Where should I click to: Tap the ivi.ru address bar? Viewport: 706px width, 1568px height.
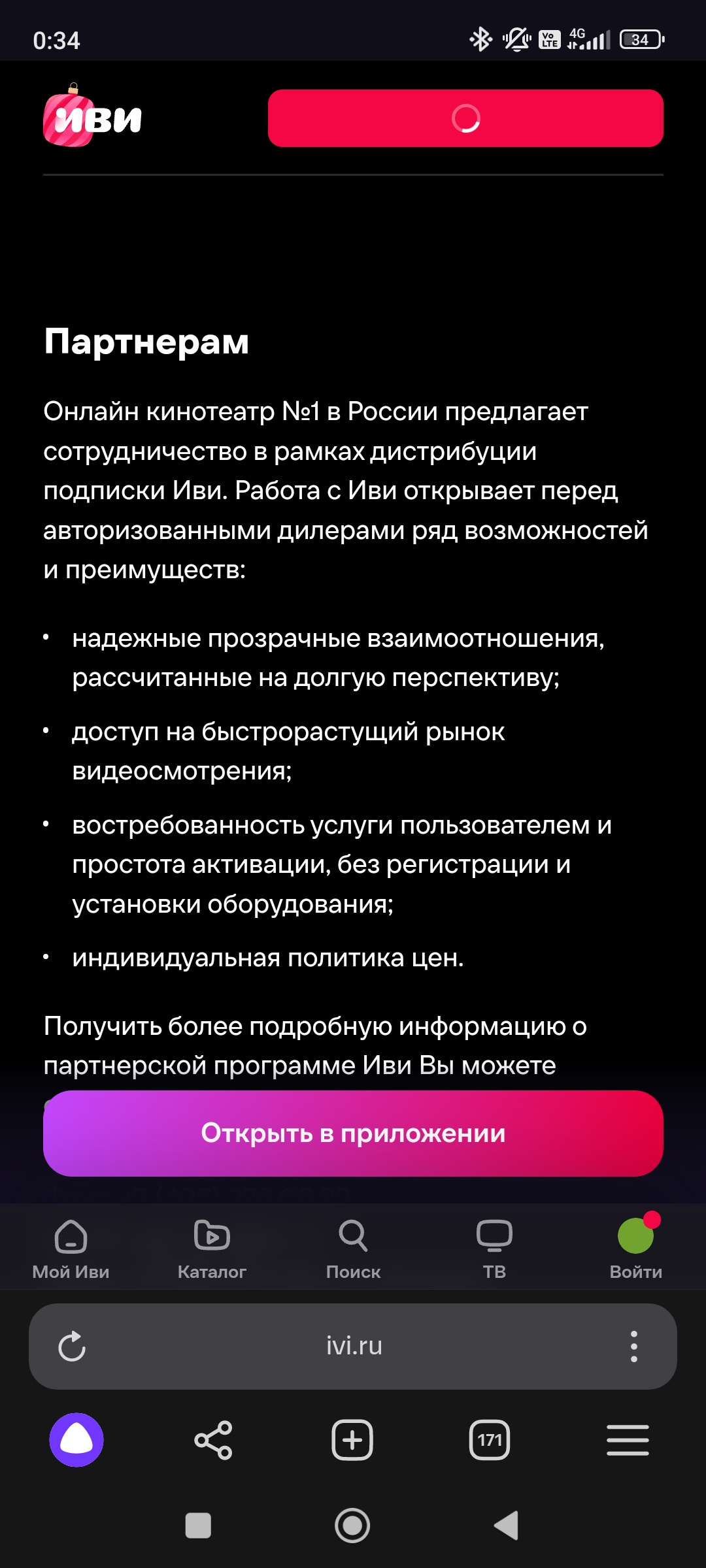[x=354, y=1346]
